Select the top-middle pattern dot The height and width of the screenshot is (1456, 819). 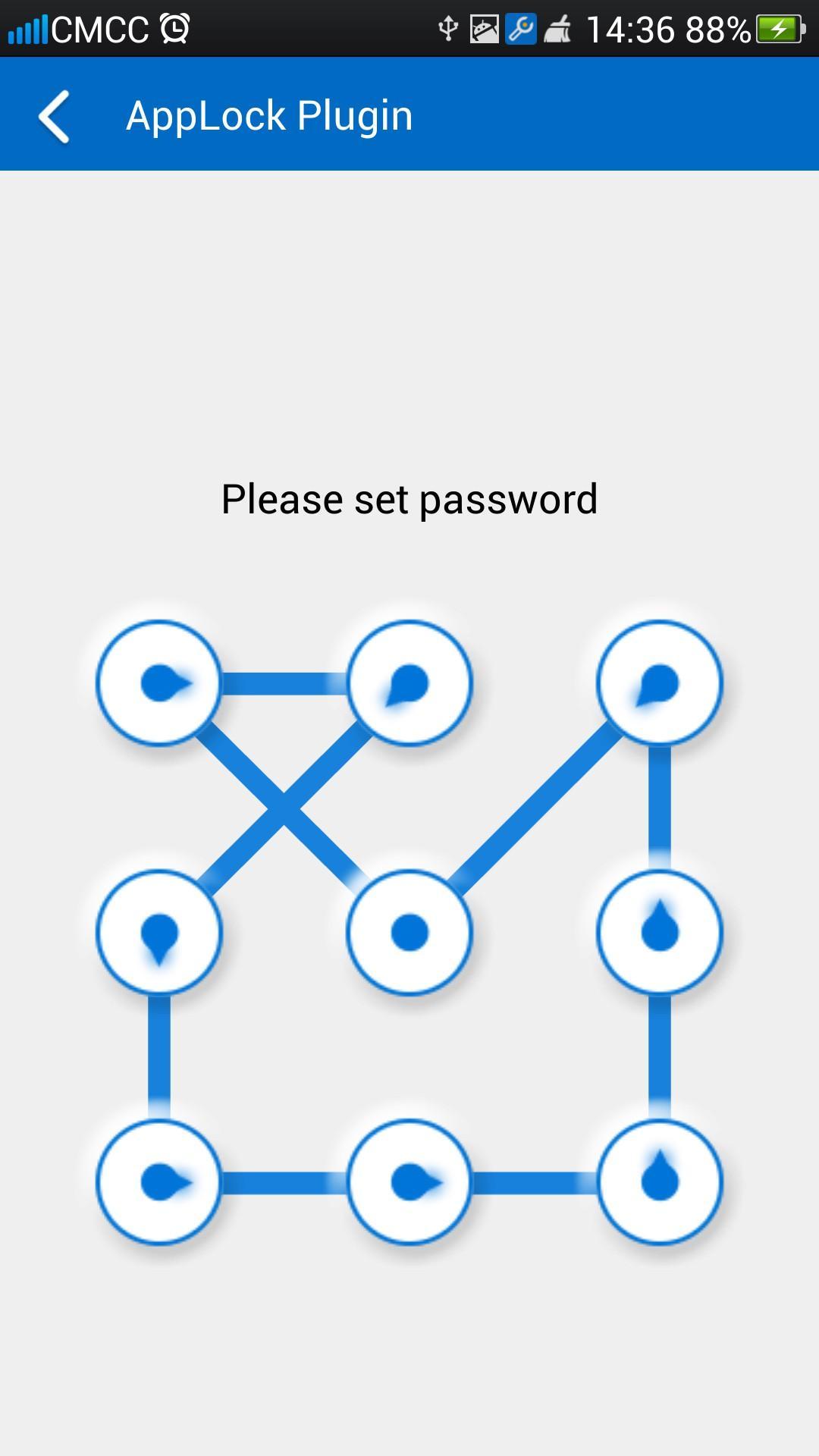click(409, 681)
